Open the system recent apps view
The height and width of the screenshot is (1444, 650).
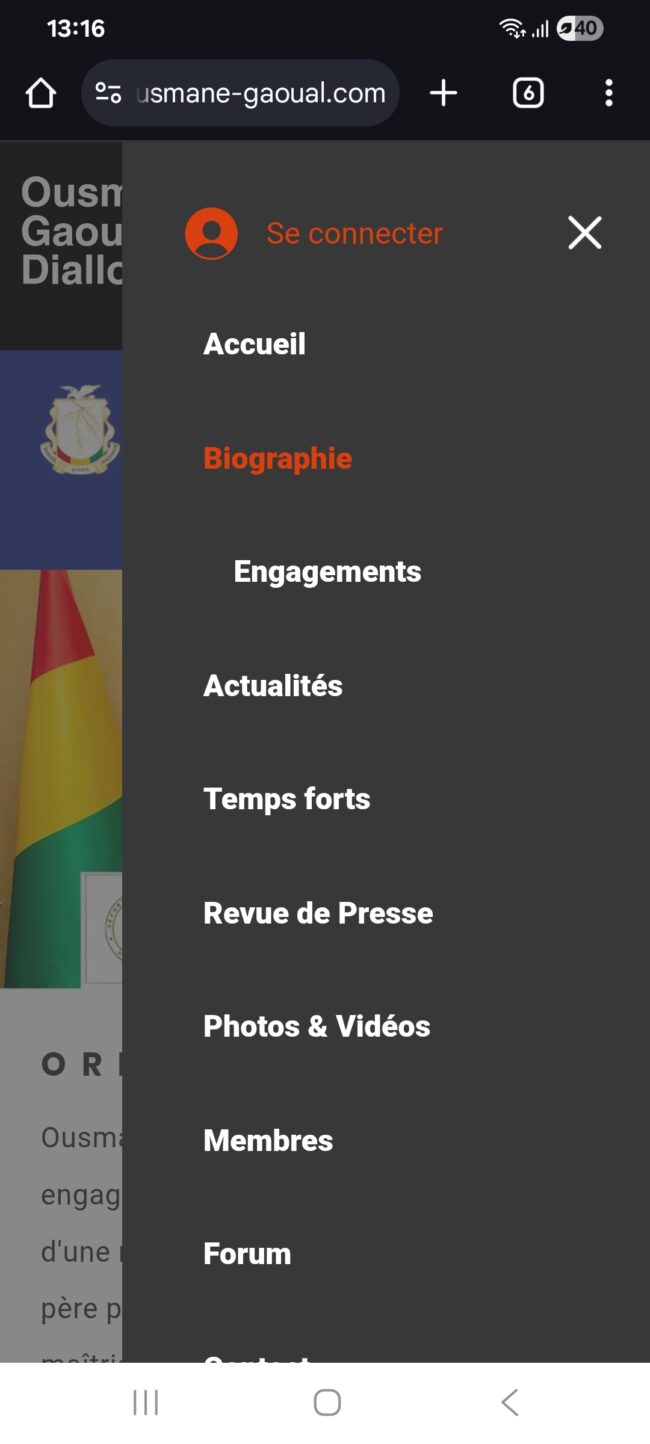pyautogui.click(x=146, y=1403)
